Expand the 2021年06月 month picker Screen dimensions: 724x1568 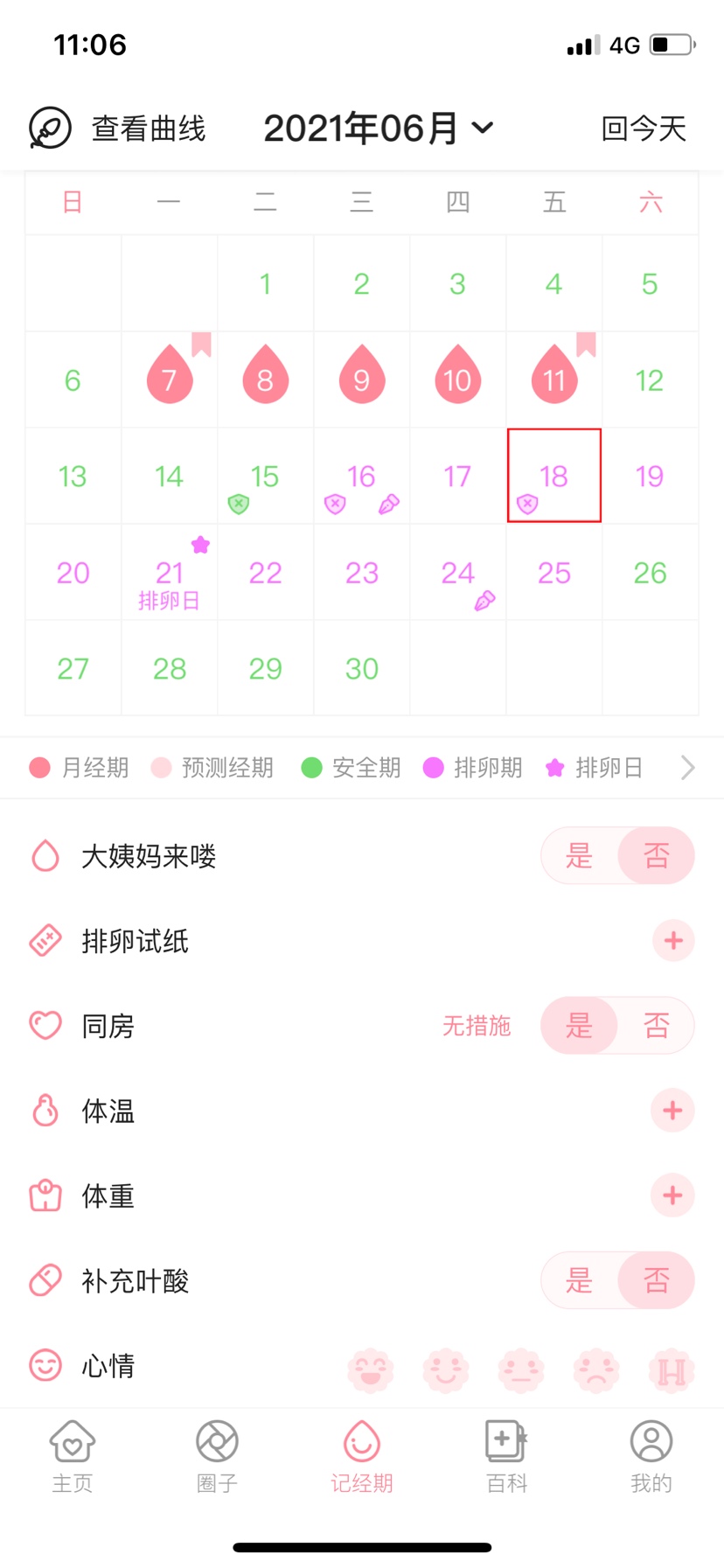point(378,129)
